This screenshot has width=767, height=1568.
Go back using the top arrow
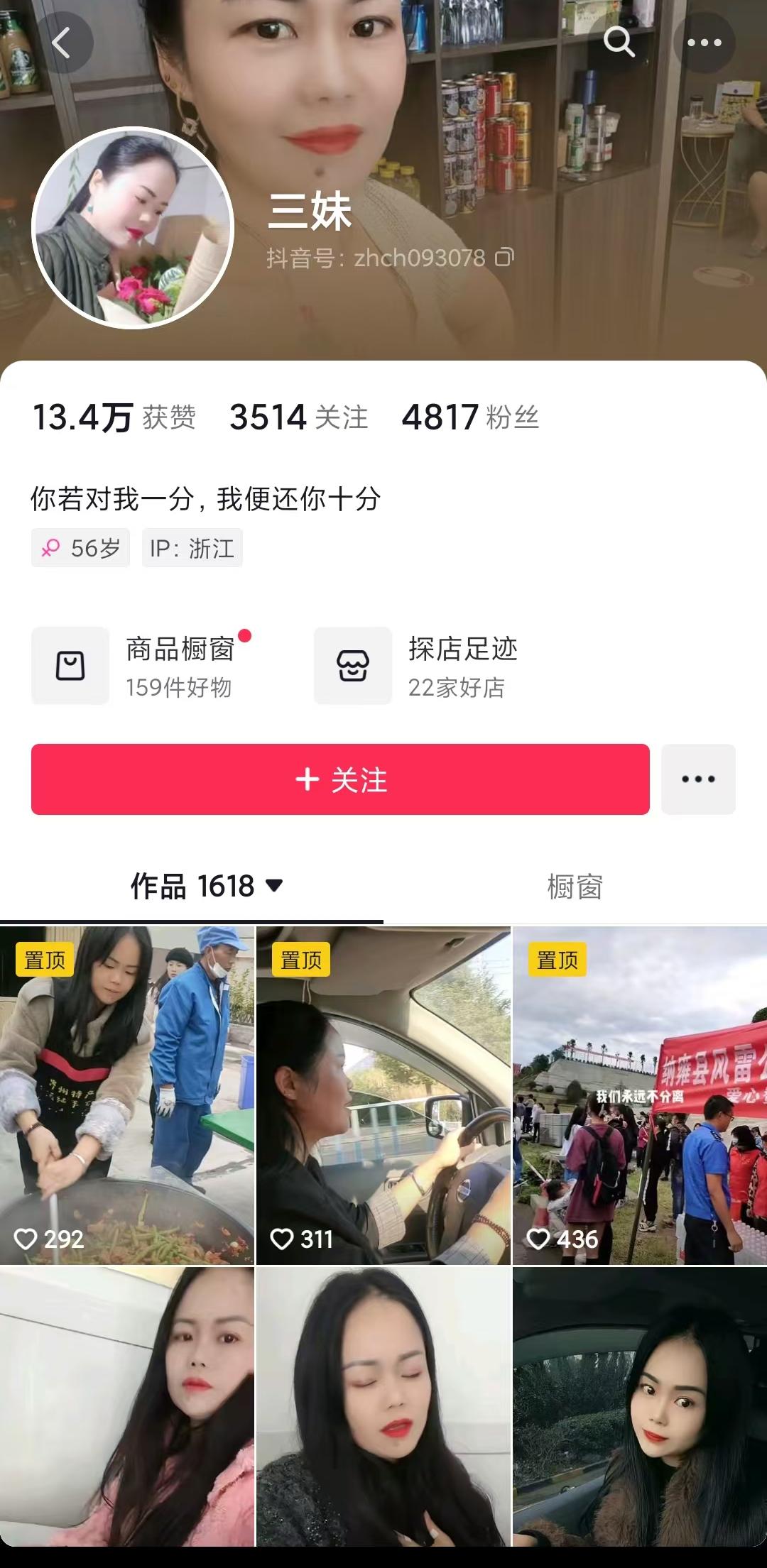point(64,43)
